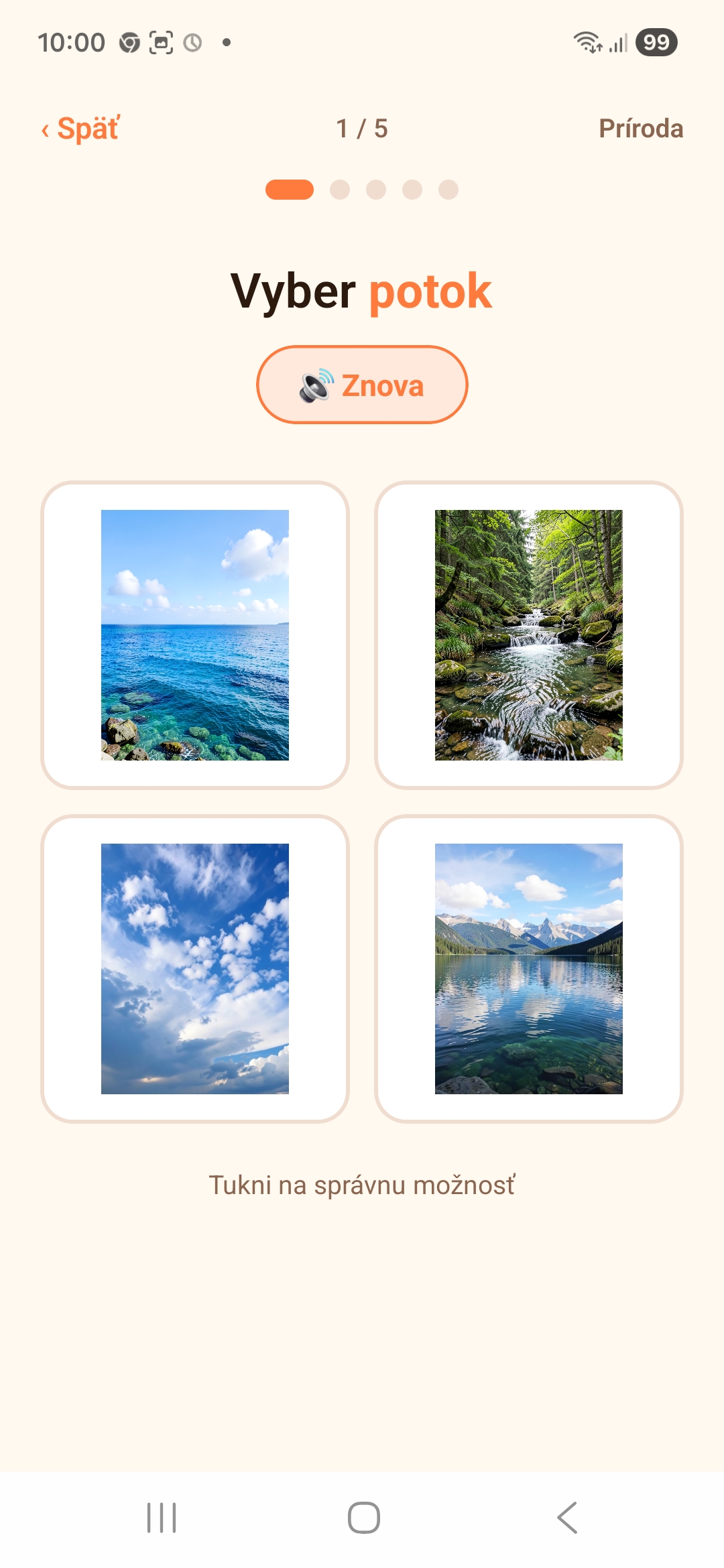Go back with the Späť link
The height and width of the screenshot is (1568, 724).
(80, 128)
